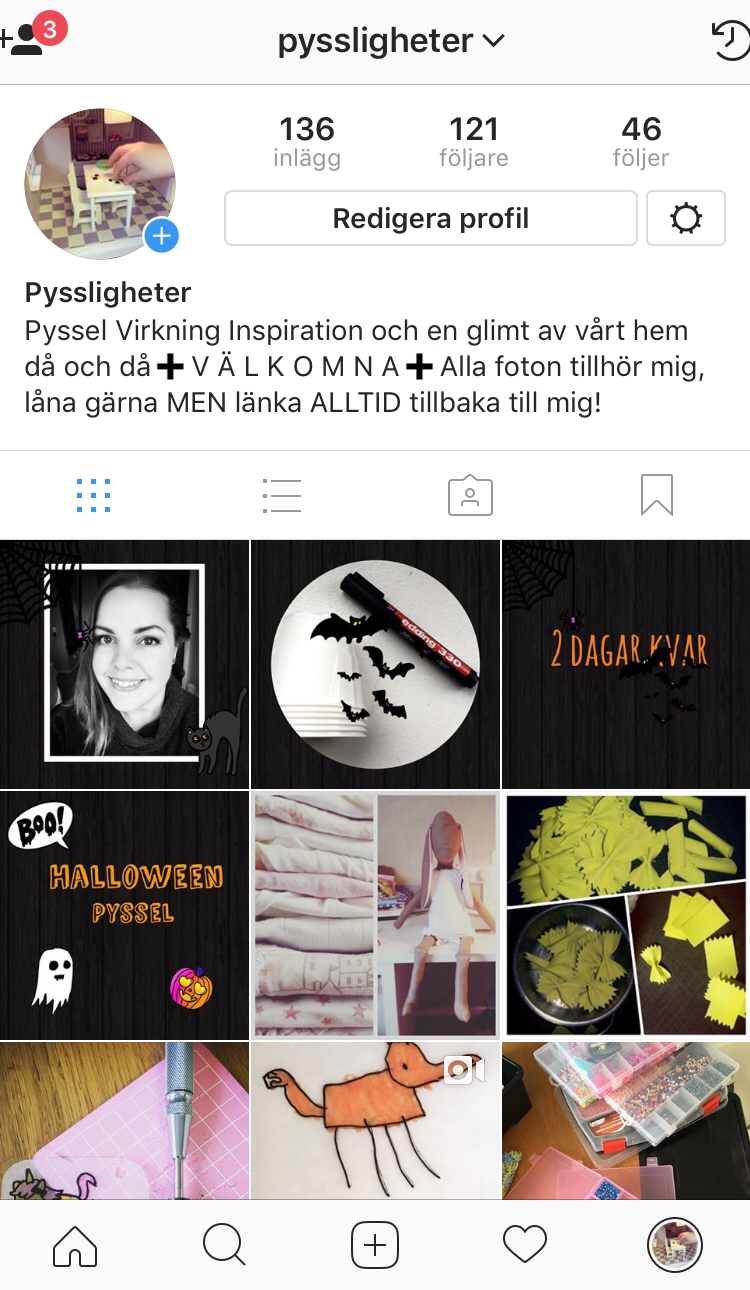Image resolution: width=750 pixels, height=1290 pixels.
Task: View the 121 följare list
Action: click(x=474, y=141)
